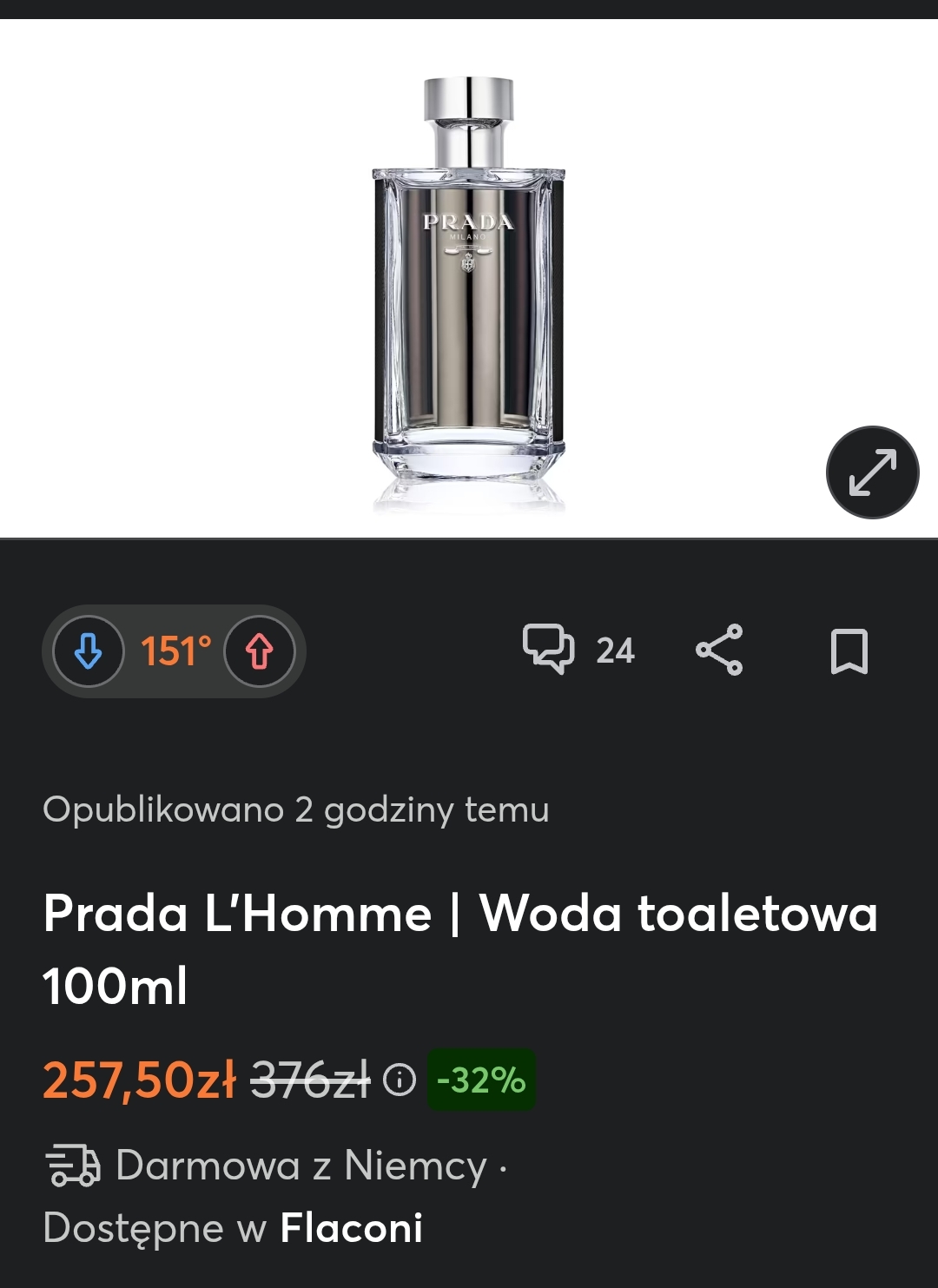Open the Flaconi store link

point(351,1228)
